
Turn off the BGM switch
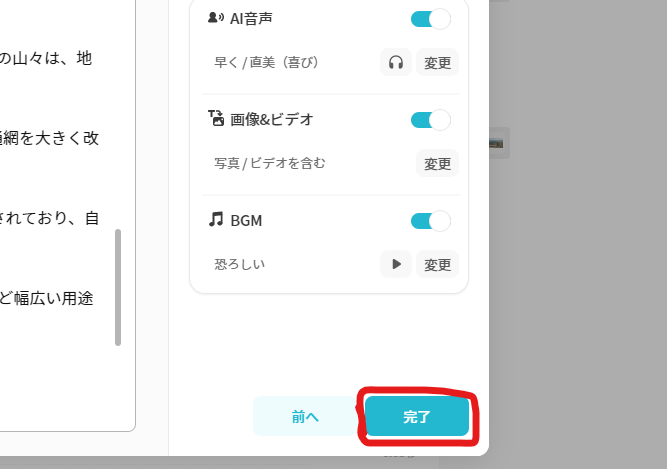431,221
